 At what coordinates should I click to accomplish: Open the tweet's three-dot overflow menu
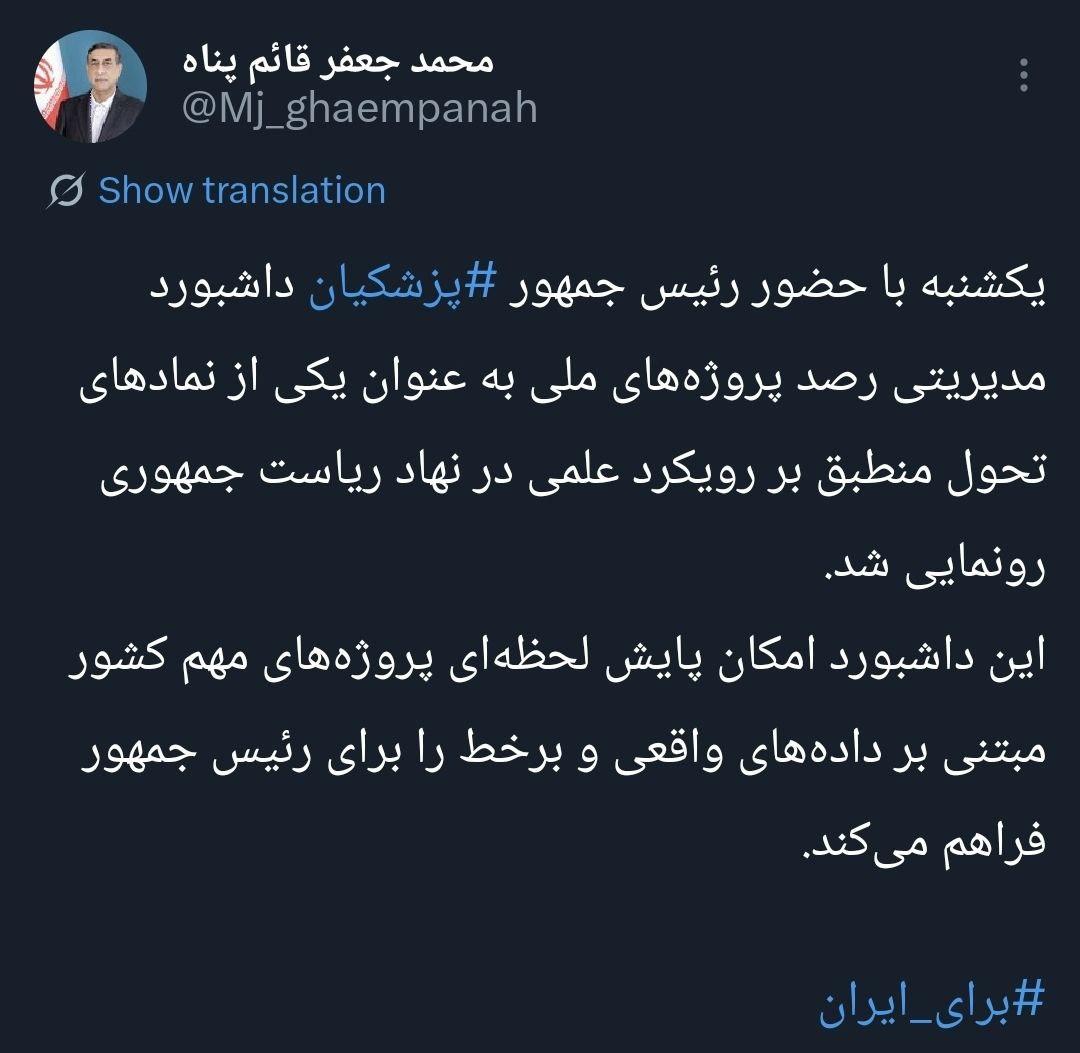pos(1023,76)
